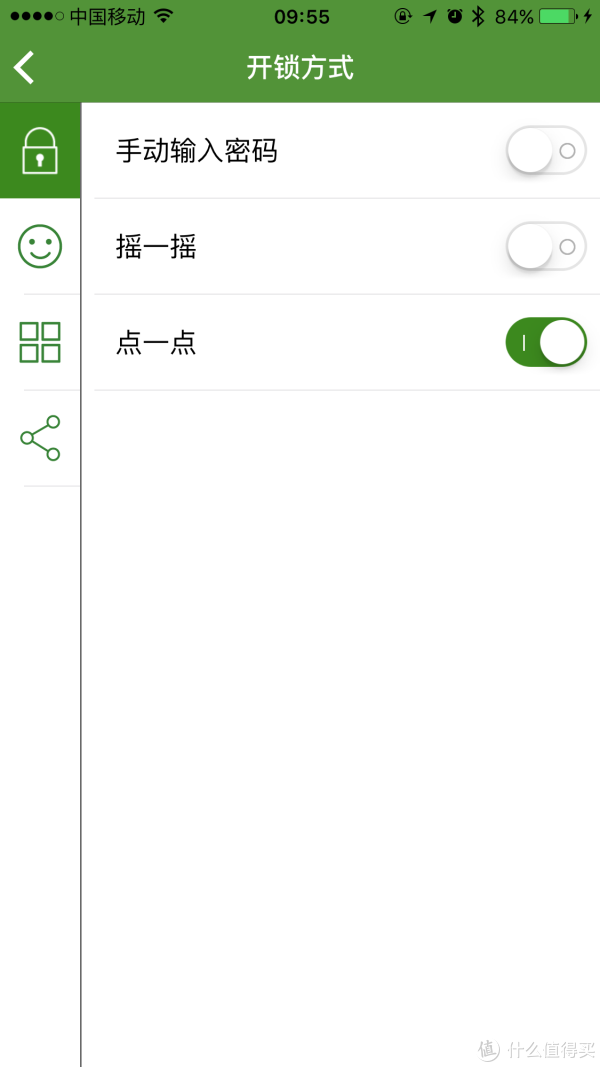Viewport: 600px width, 1067px height.
Task: Turn on the 摇一摇 unlock option
Action: tap(546, 246)
